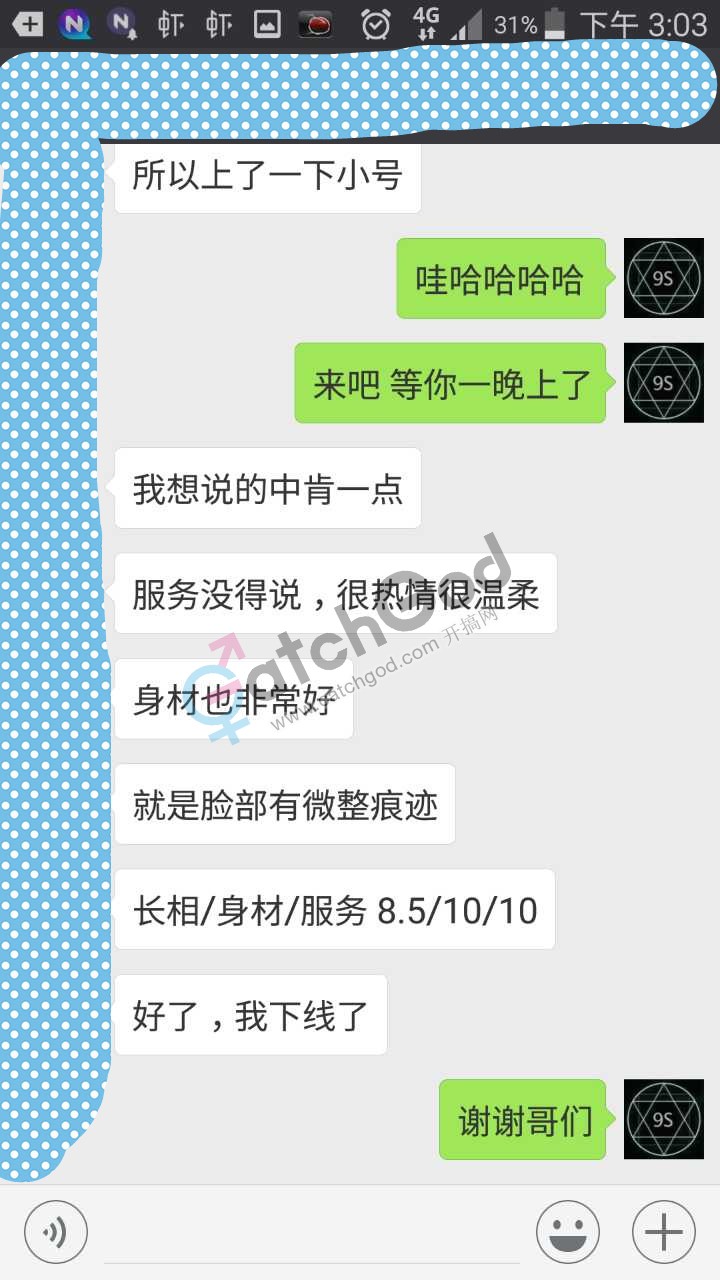Image resolution: width=720 pixels, height=1280 pixels.
Task: Open the plus attachment menu
Action: 664,1232
